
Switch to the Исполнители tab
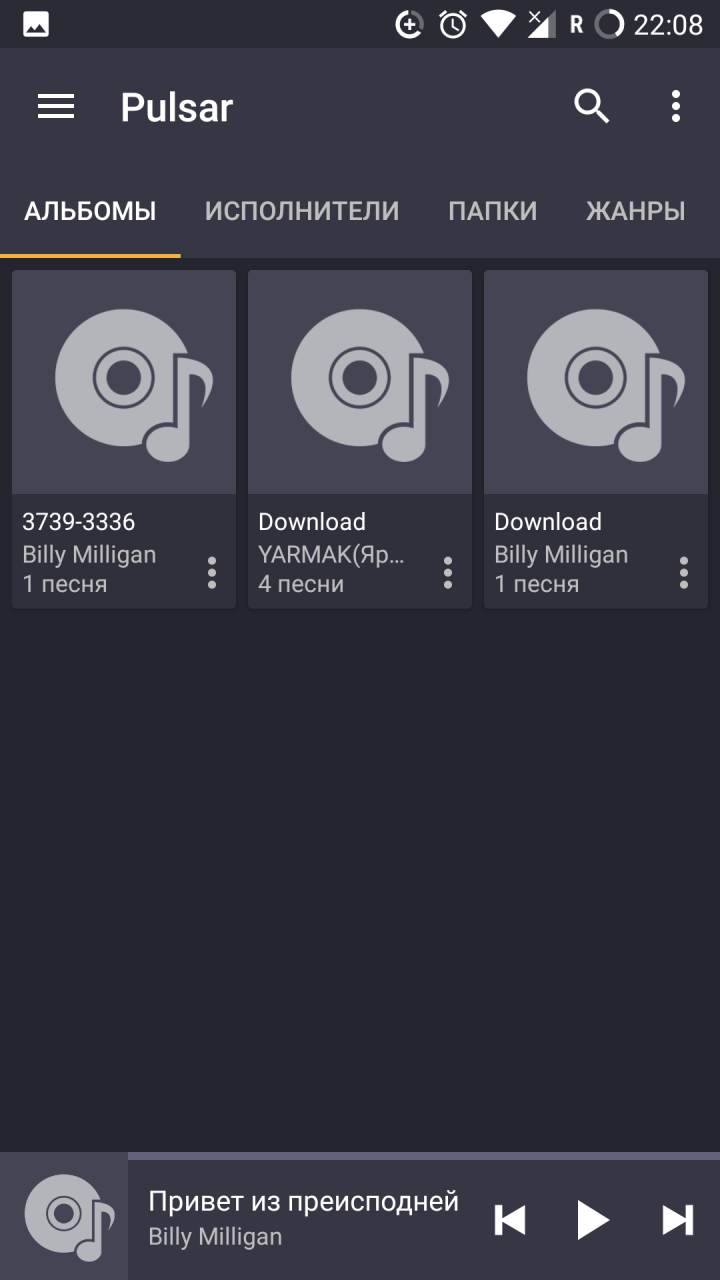tap(302, 211)
